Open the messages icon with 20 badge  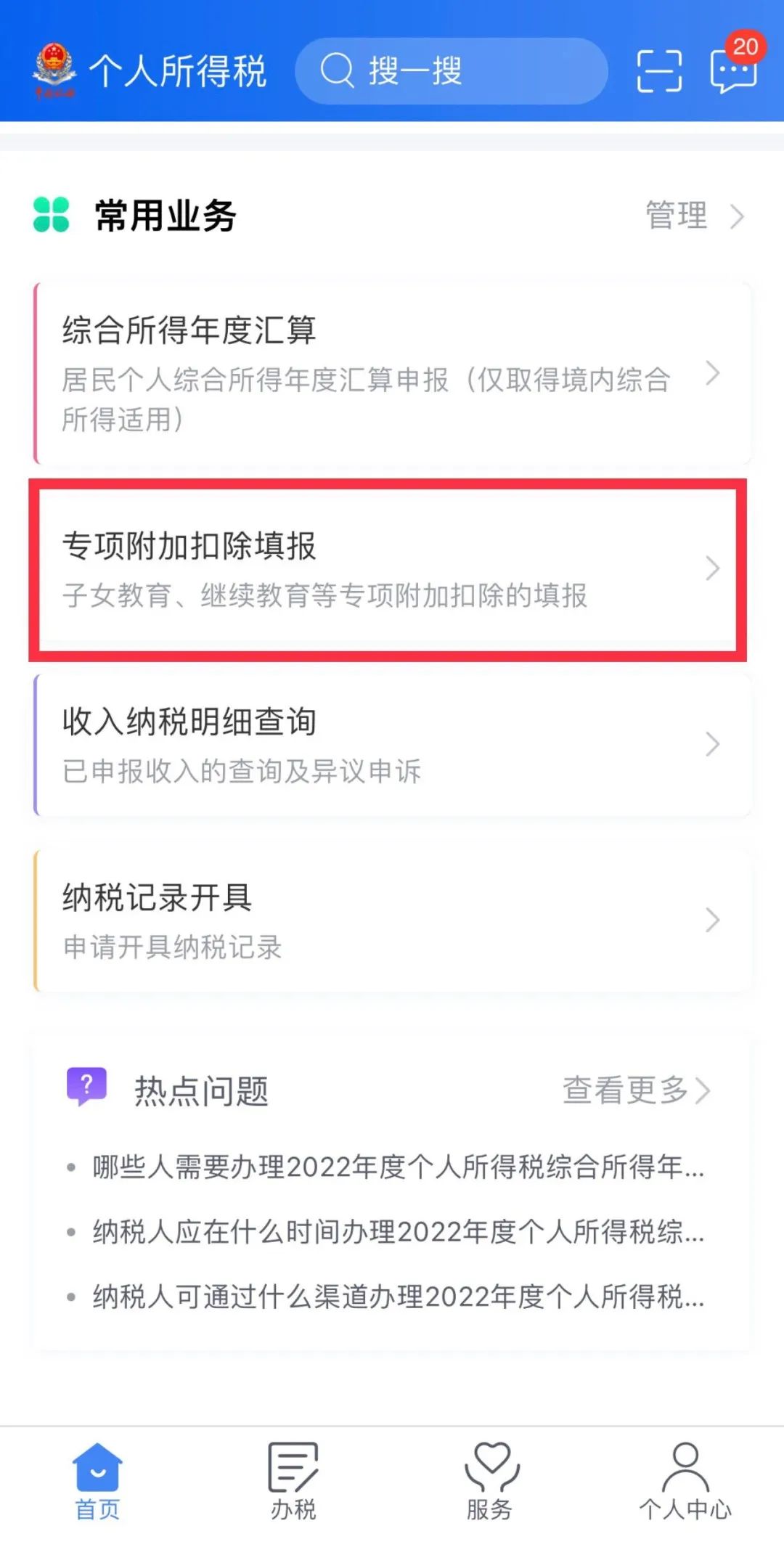(x=733, y=70)
